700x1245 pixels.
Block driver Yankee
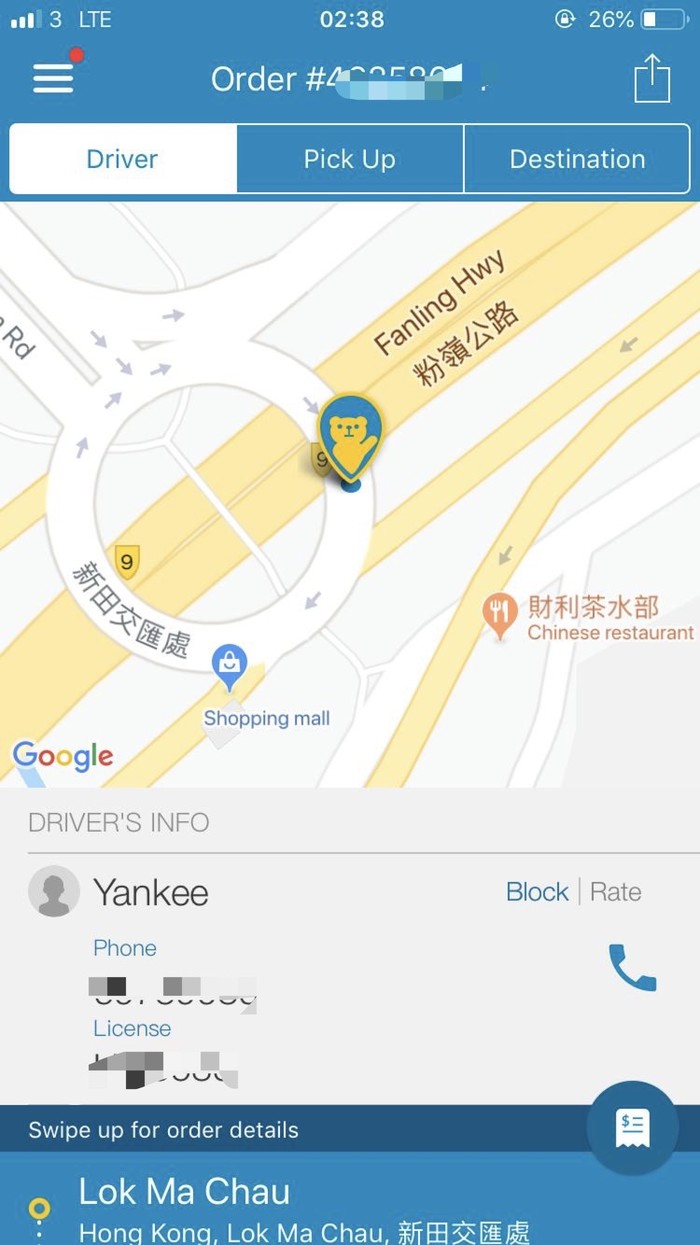[537, 892]
